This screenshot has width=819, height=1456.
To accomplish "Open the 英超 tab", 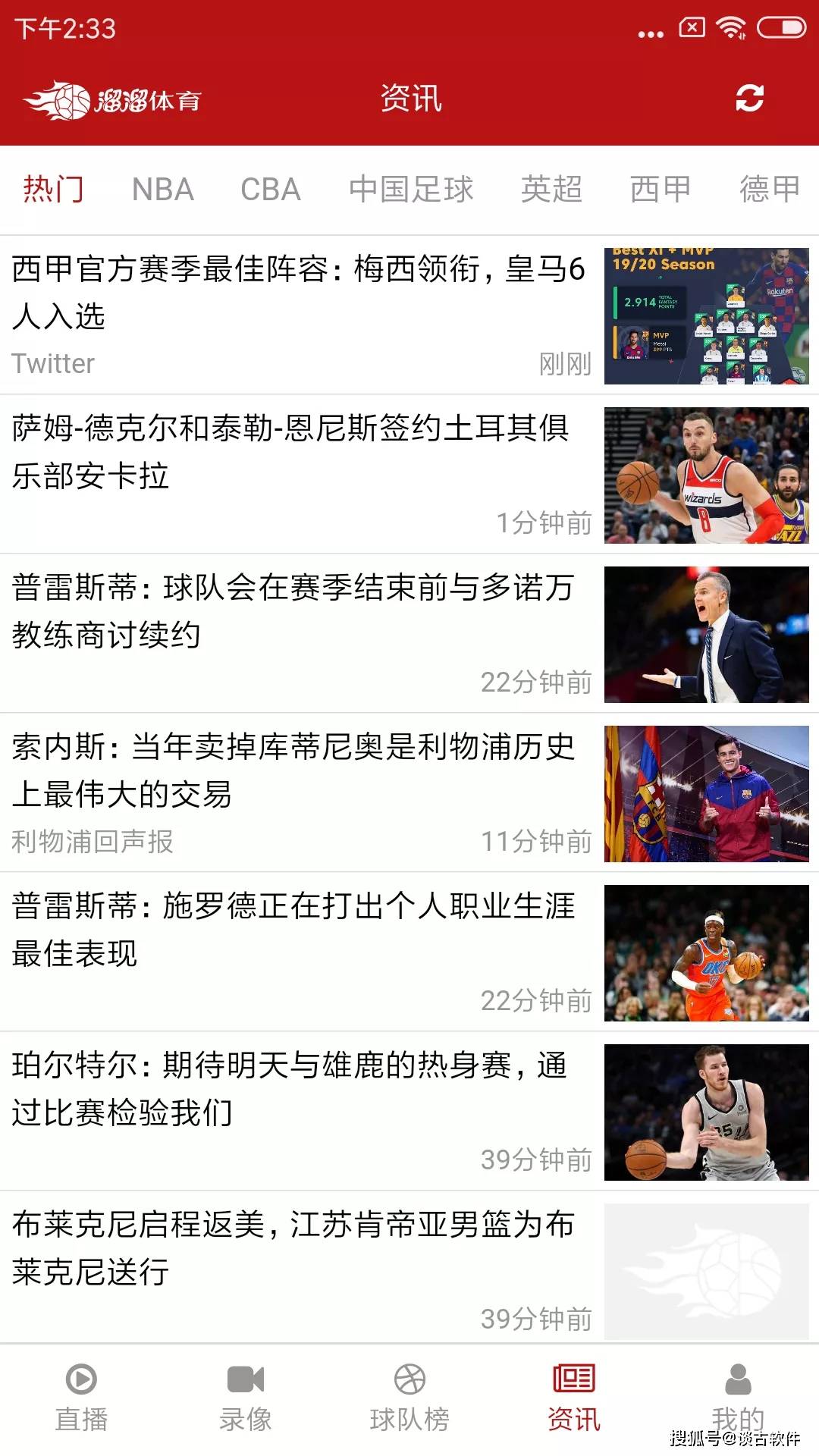I will [x=551, y=190].
